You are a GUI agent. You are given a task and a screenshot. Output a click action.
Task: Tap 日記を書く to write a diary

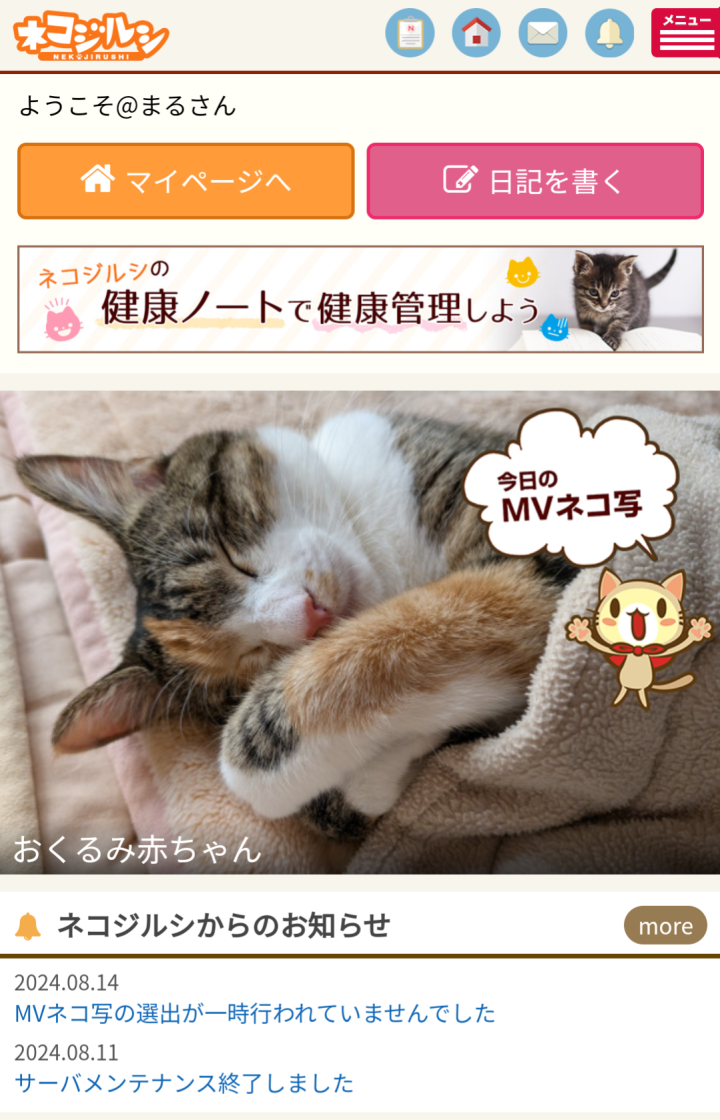(x=535, y=181)
